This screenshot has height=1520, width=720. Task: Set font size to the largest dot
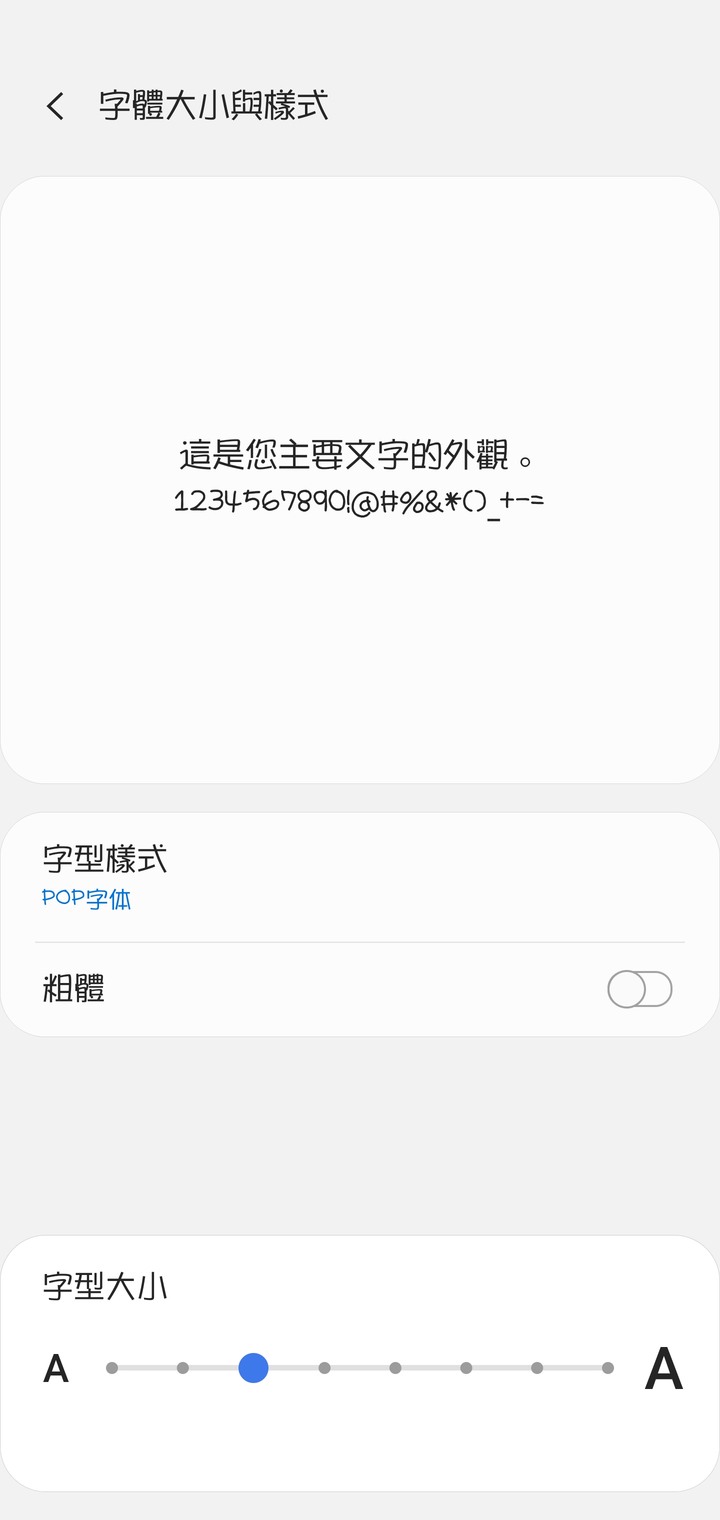point(608,1367)
